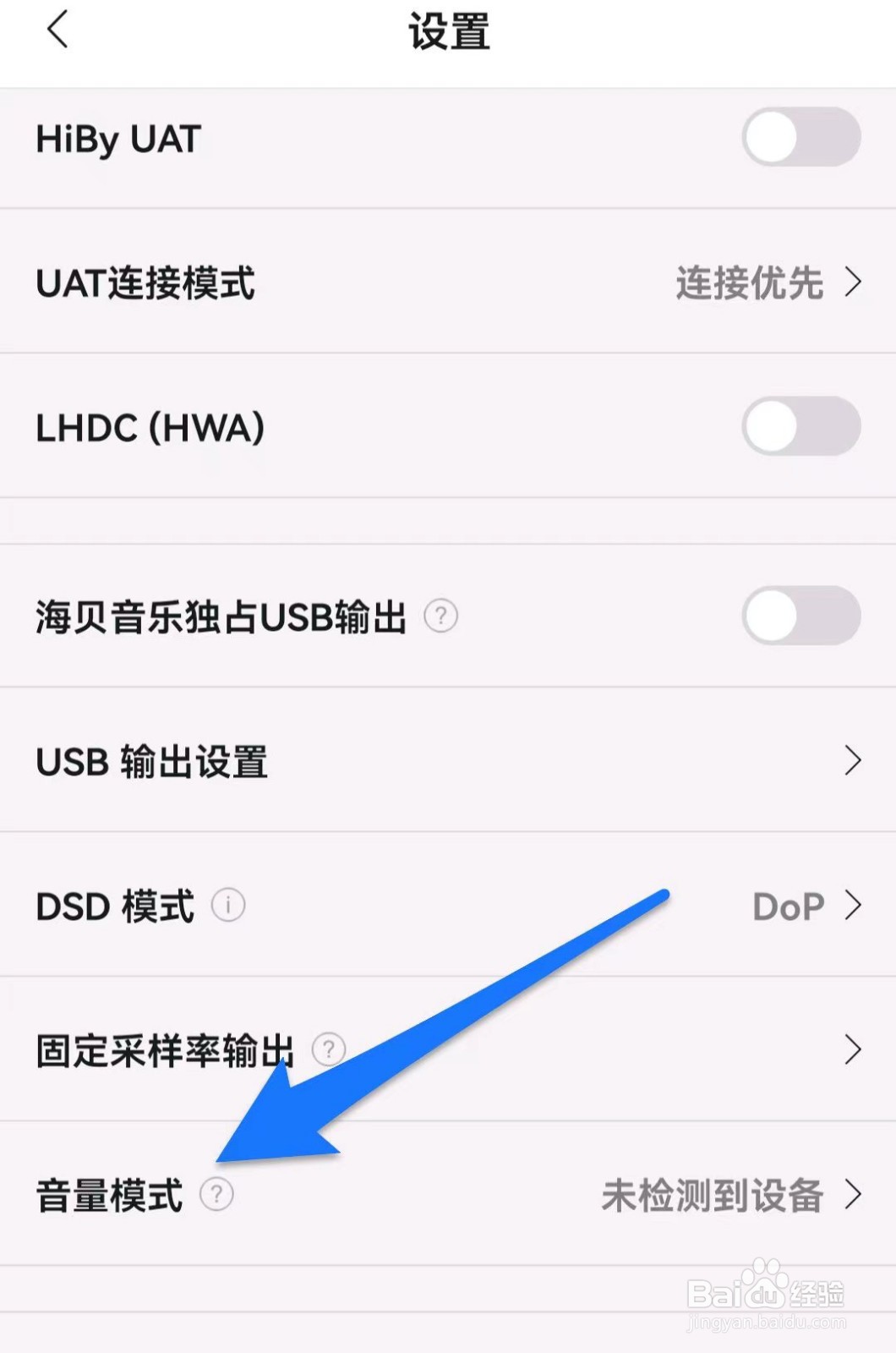
Task: Enable the LHDC (HWA) switch
Action: (x=800, y=425)
